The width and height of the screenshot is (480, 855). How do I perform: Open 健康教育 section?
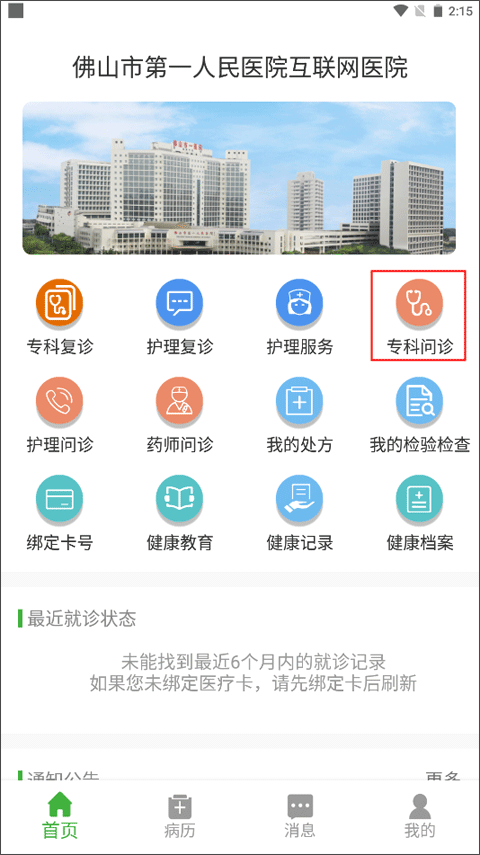coord(179,514)
